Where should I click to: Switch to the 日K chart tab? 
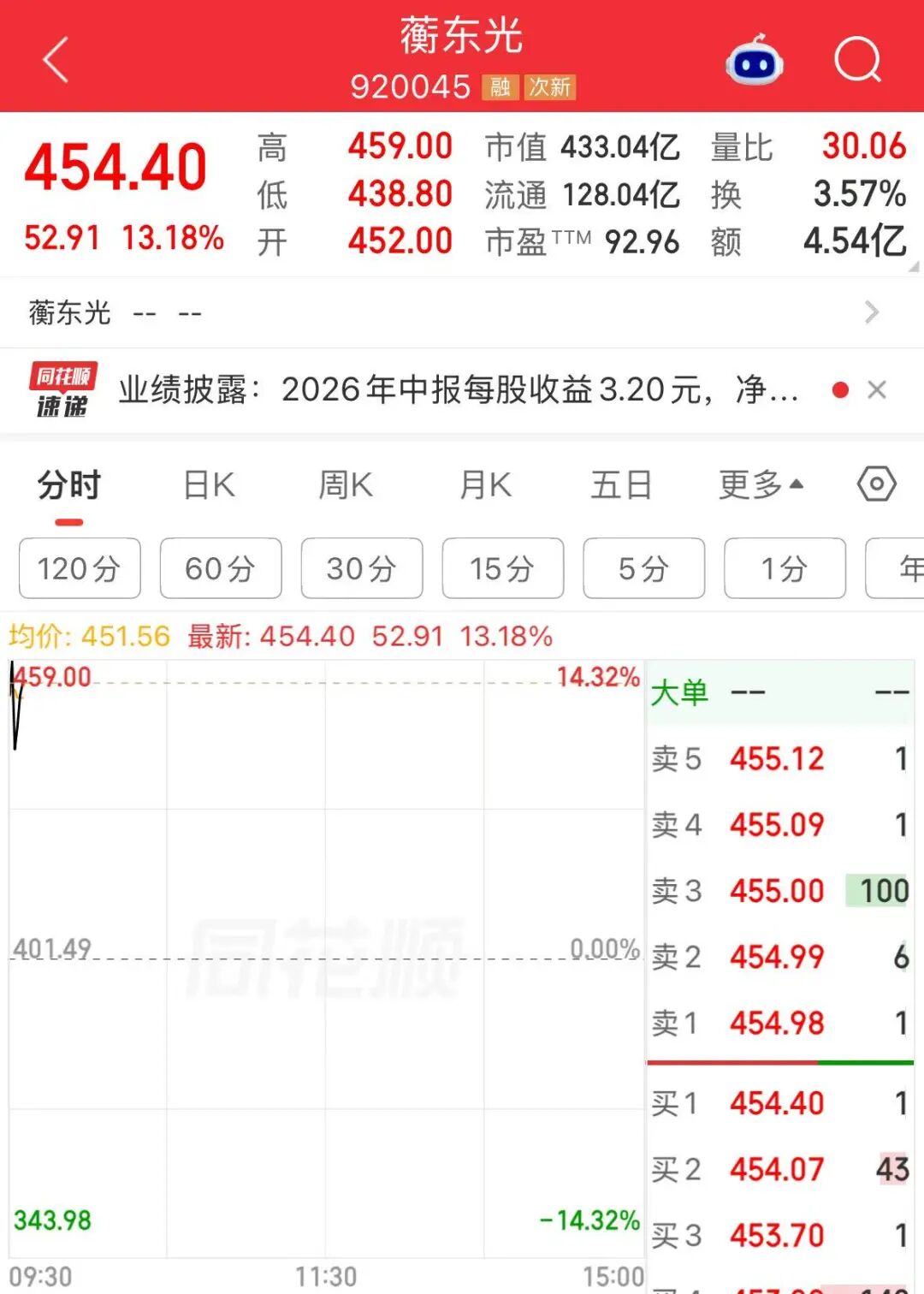pos(209,485)
